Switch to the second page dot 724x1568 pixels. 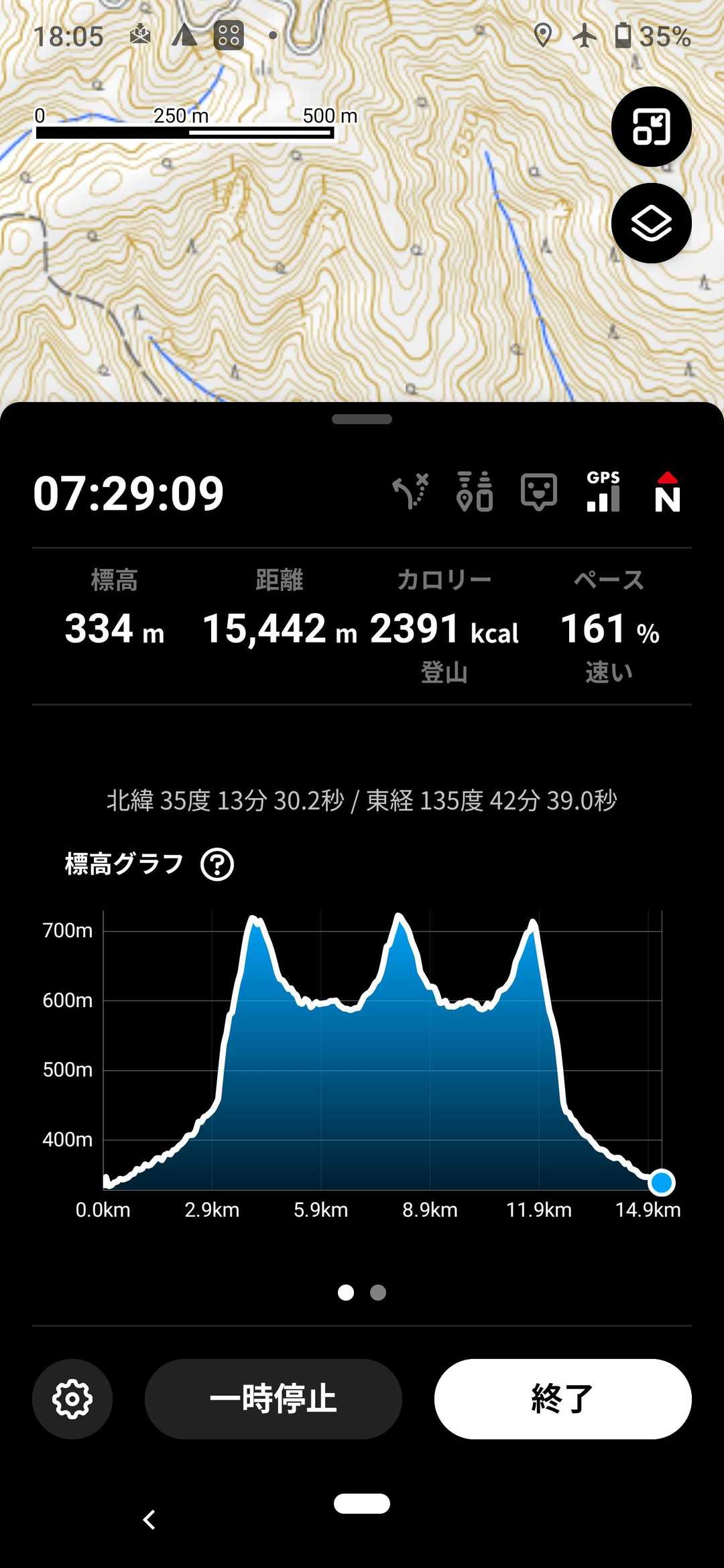coord(378,1293)
